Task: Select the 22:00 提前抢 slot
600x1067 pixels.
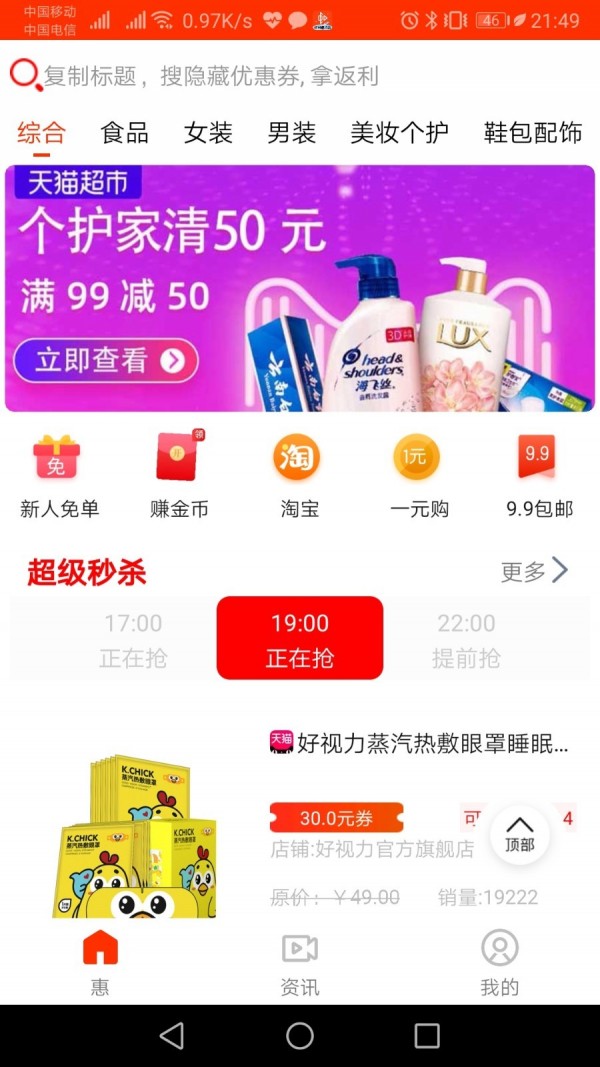Action: click(466, 639)
